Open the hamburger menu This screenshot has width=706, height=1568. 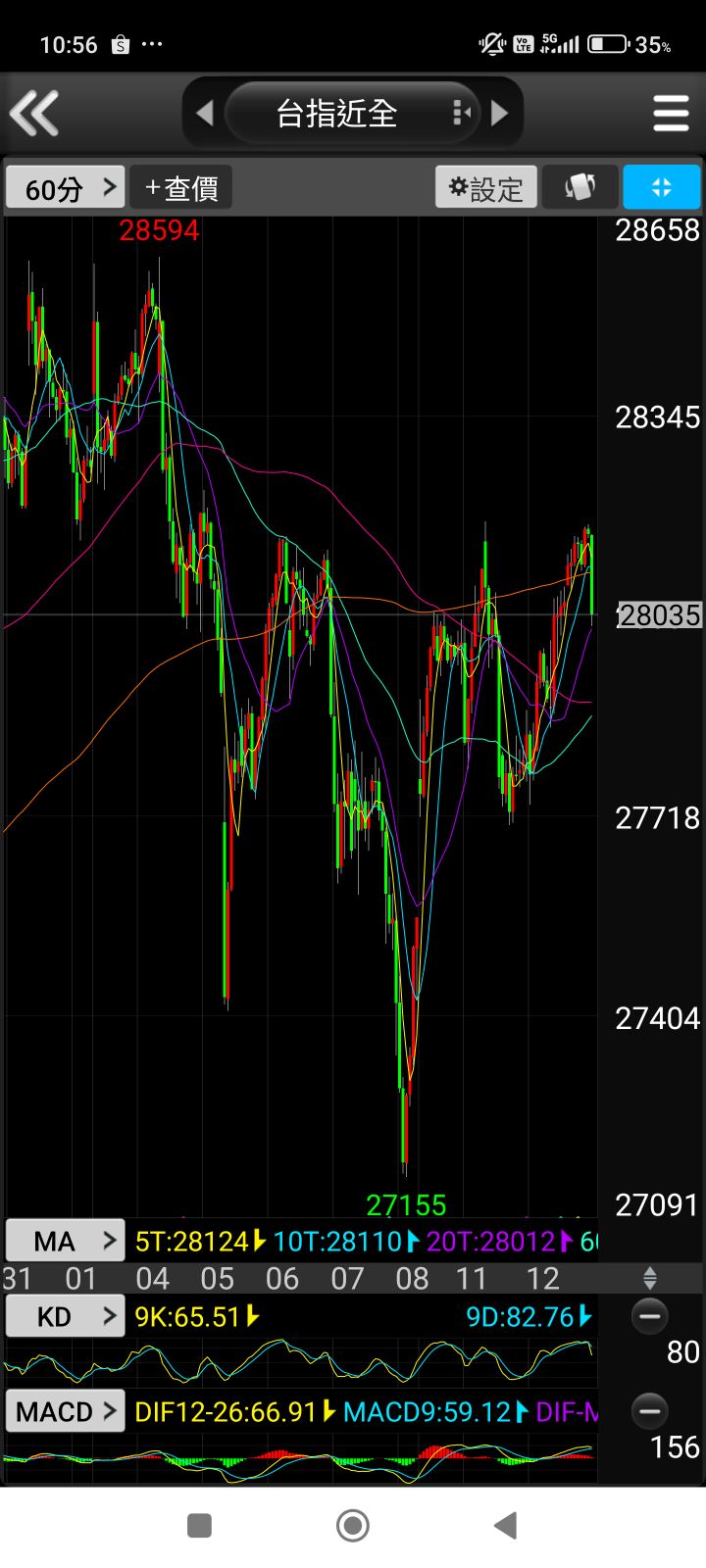671,114
